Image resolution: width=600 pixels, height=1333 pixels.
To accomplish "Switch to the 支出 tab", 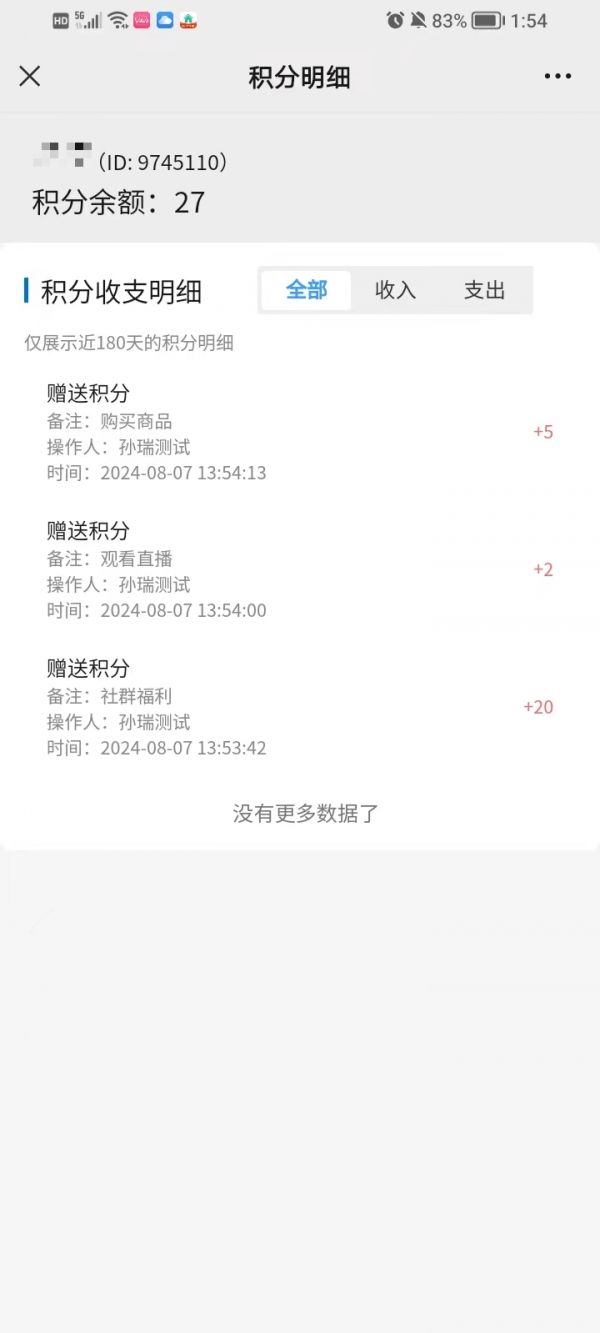I will tap(484, 290).
